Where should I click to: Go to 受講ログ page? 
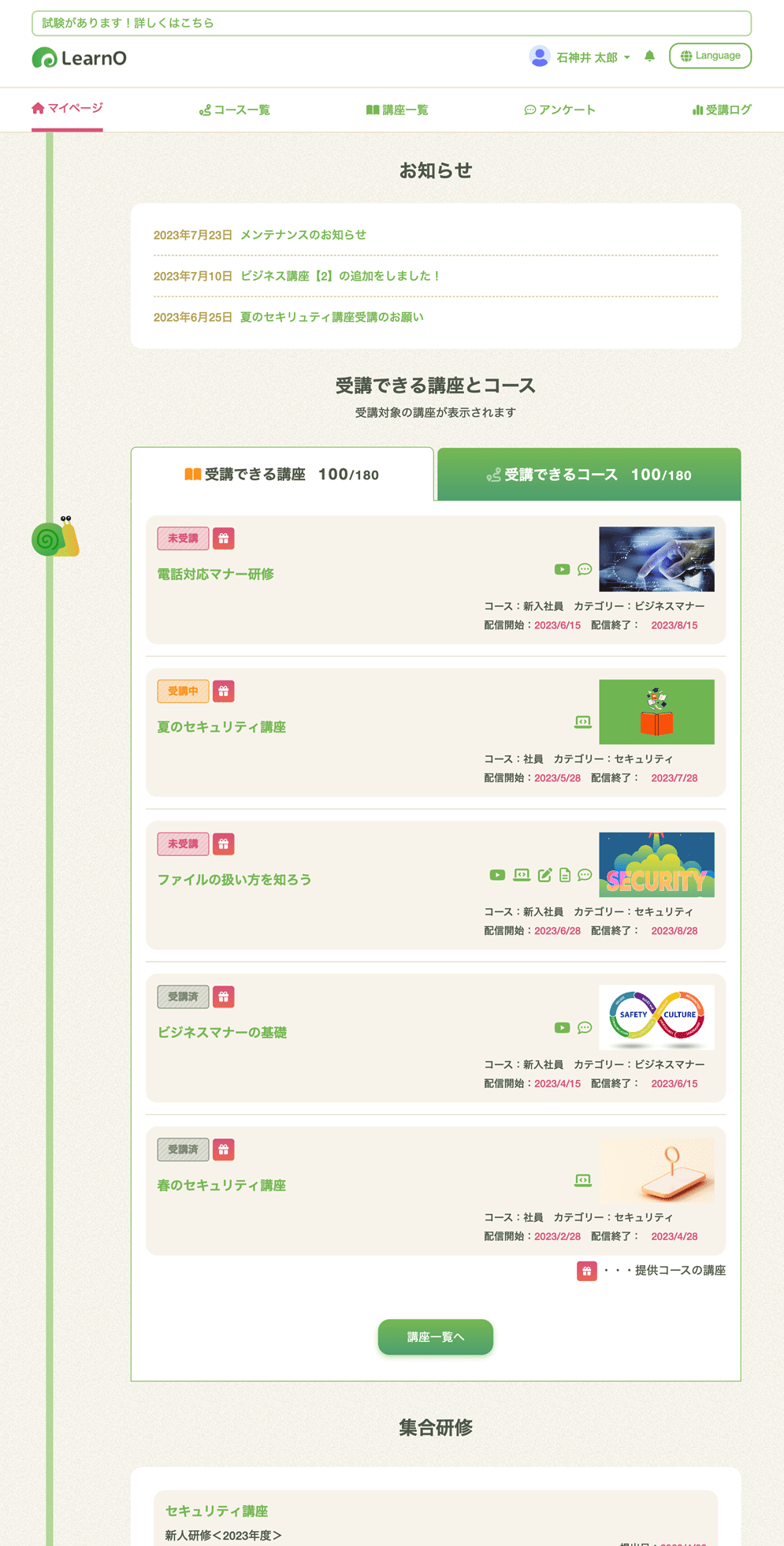pyautogui.click(x=722, y=110)
